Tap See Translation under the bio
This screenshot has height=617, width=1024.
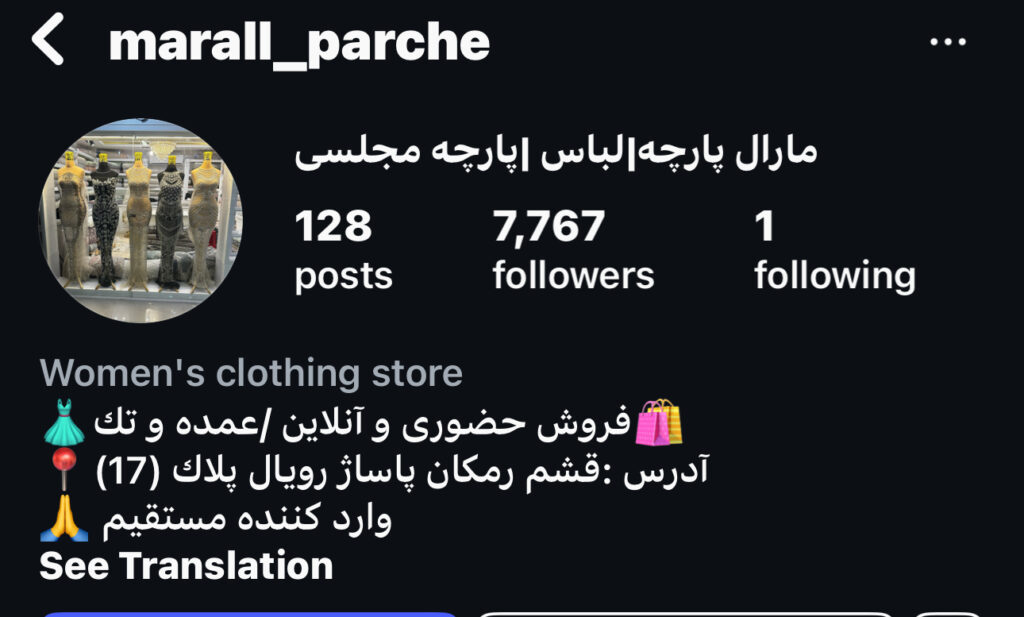(186, 566)
